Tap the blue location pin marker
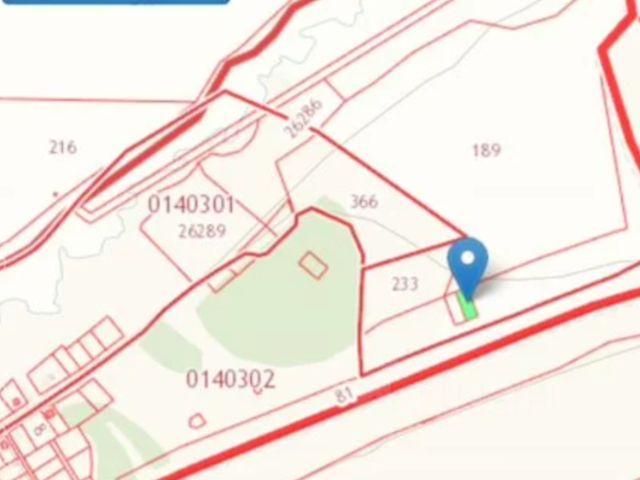 pos(468,261)
